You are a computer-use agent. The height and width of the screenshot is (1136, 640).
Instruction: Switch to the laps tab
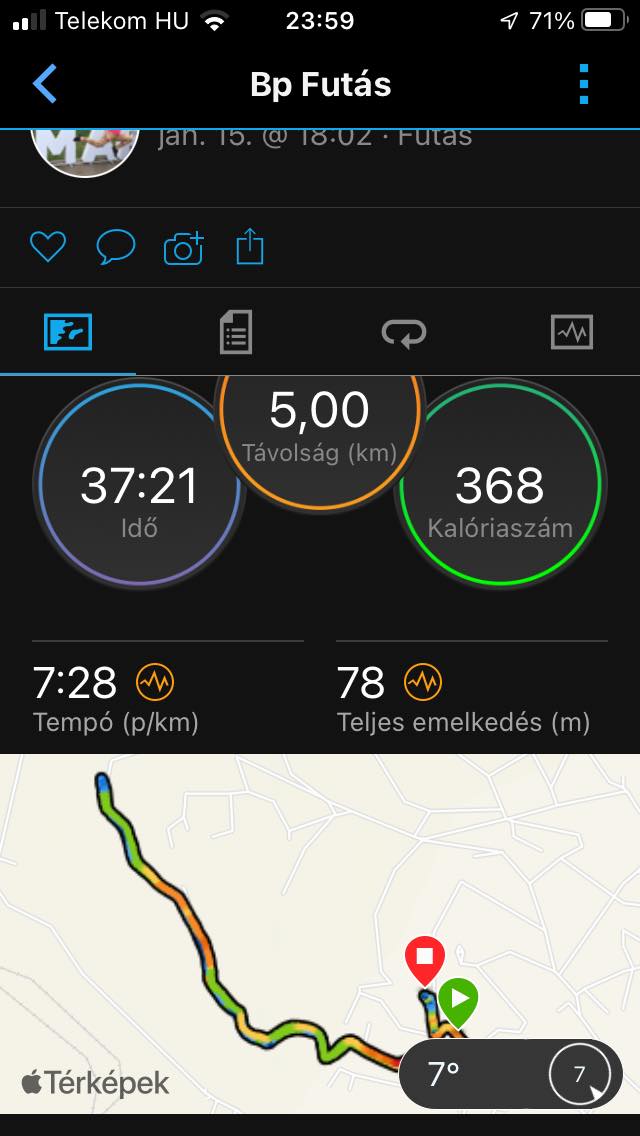pos(404,332)
